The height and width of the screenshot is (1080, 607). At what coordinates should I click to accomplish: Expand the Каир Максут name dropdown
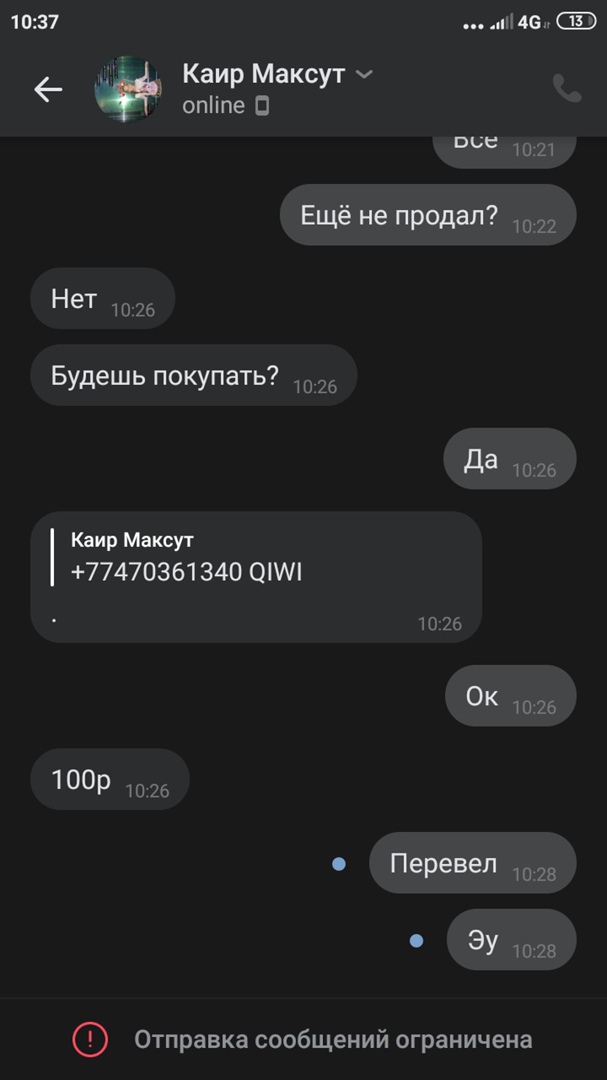point(364,74)
